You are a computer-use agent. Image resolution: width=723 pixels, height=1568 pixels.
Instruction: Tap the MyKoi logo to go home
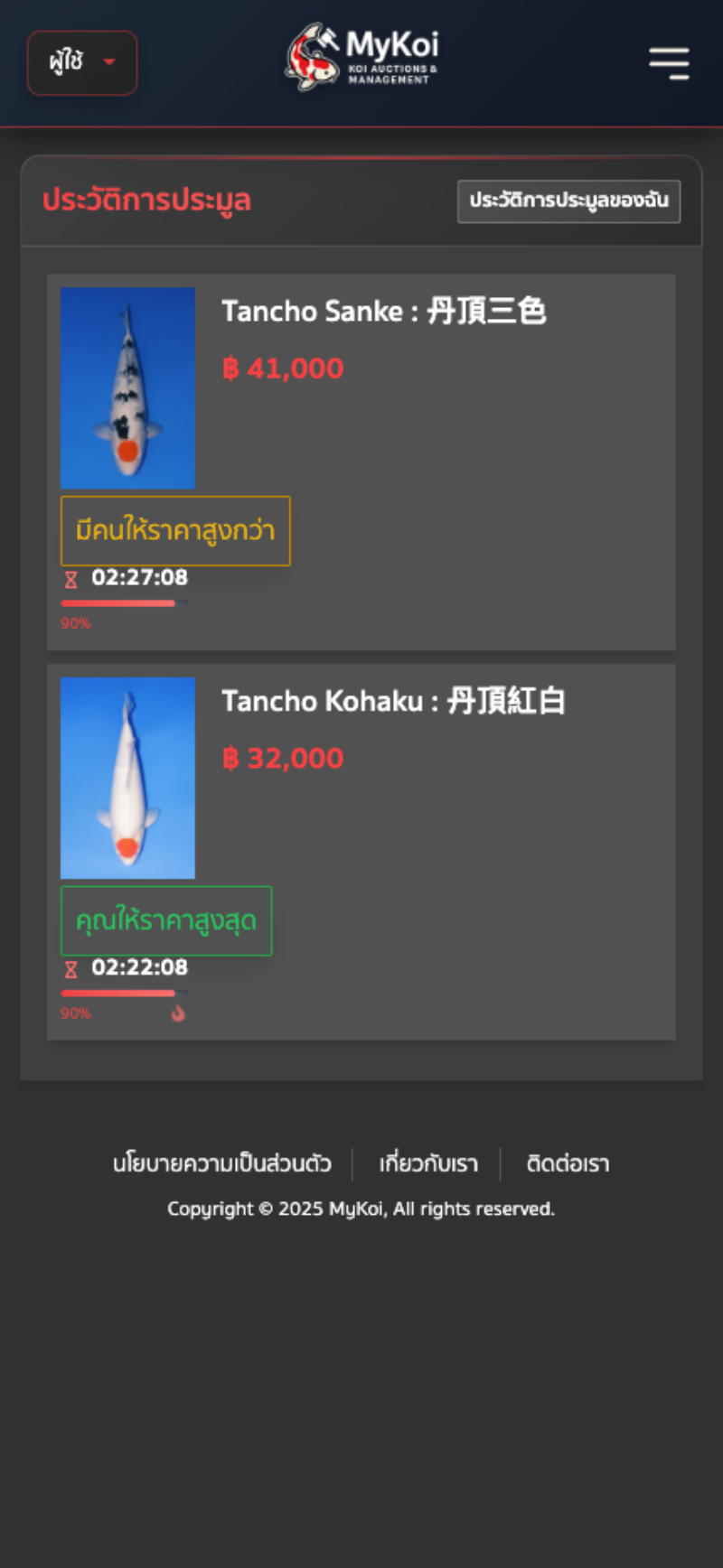(x=362, y=57)
